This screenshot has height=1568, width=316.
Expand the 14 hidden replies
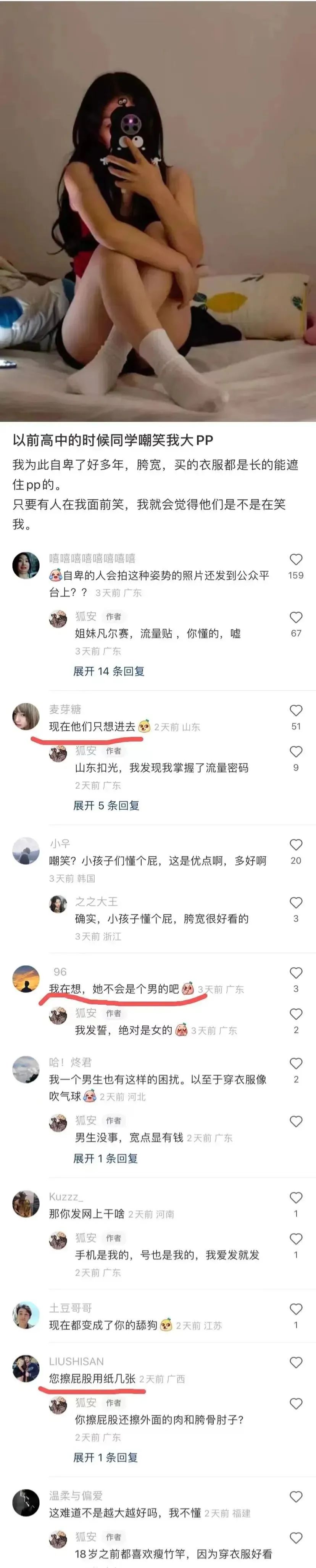point(108,671)
